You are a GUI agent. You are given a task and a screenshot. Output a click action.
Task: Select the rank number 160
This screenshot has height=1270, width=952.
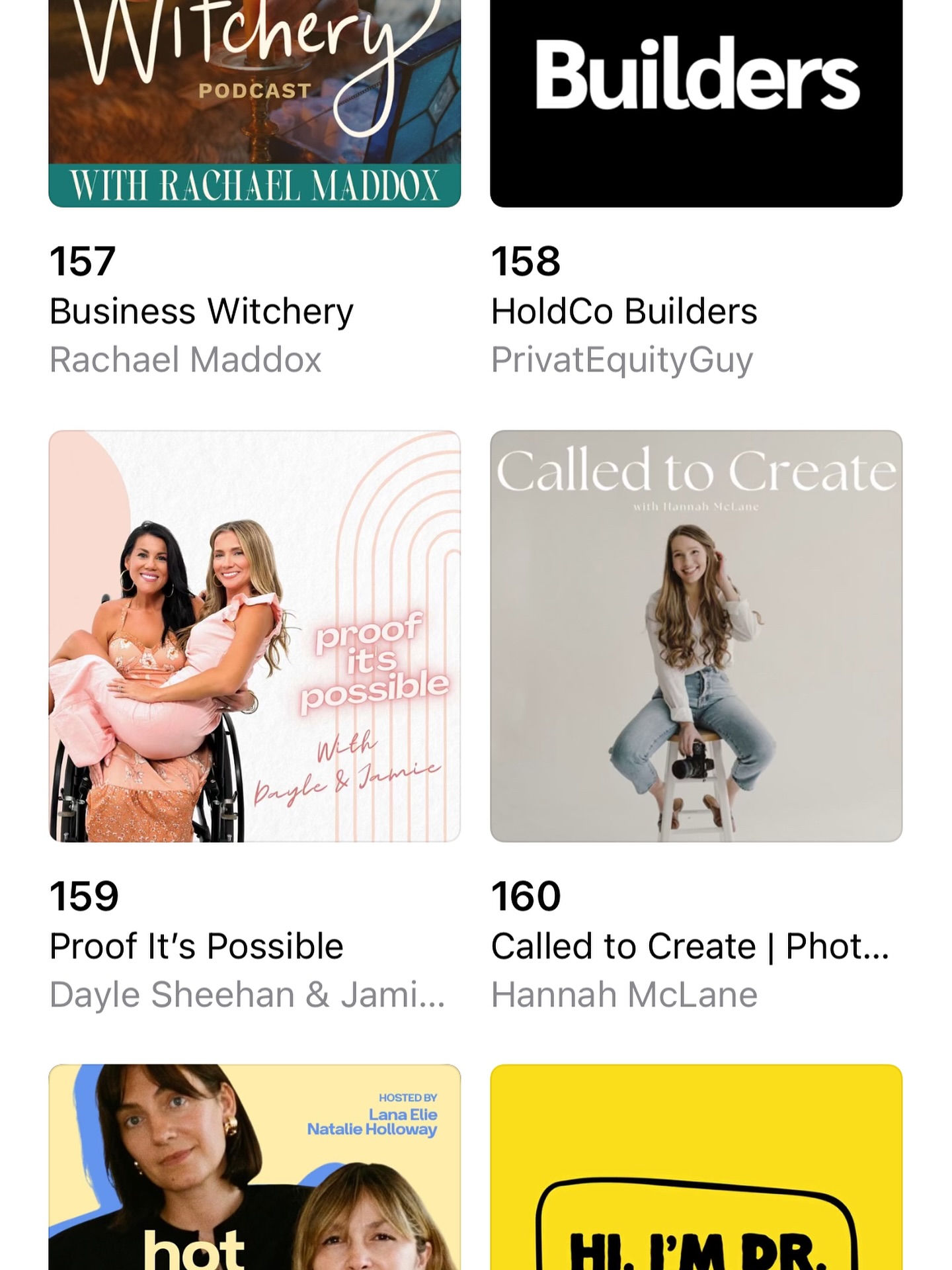pyautogui.click(x=526, y=897)
